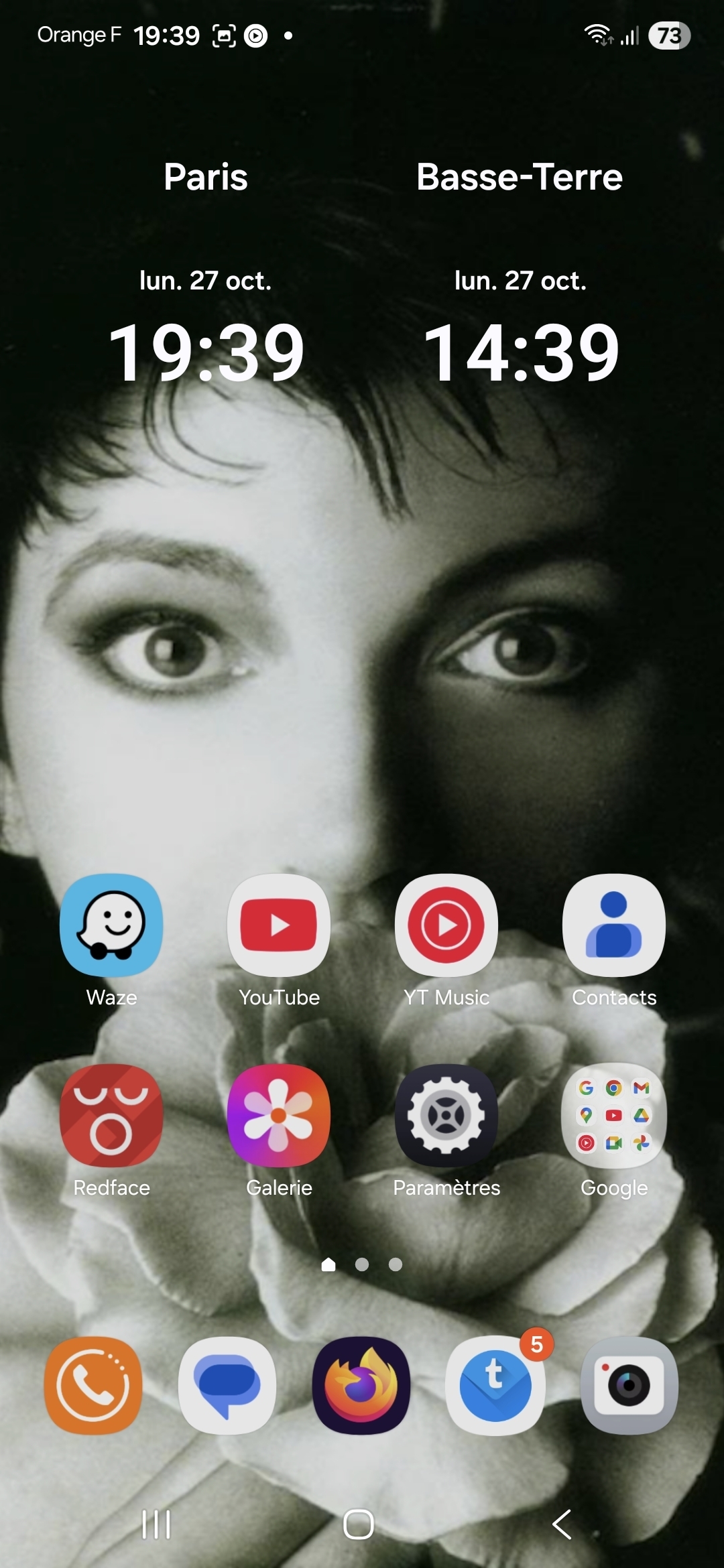The height and width of the screenshot is (1568, 724).
Task: Open the blue Messages app
Action: pyautogui.click(x=227, y=1385)
